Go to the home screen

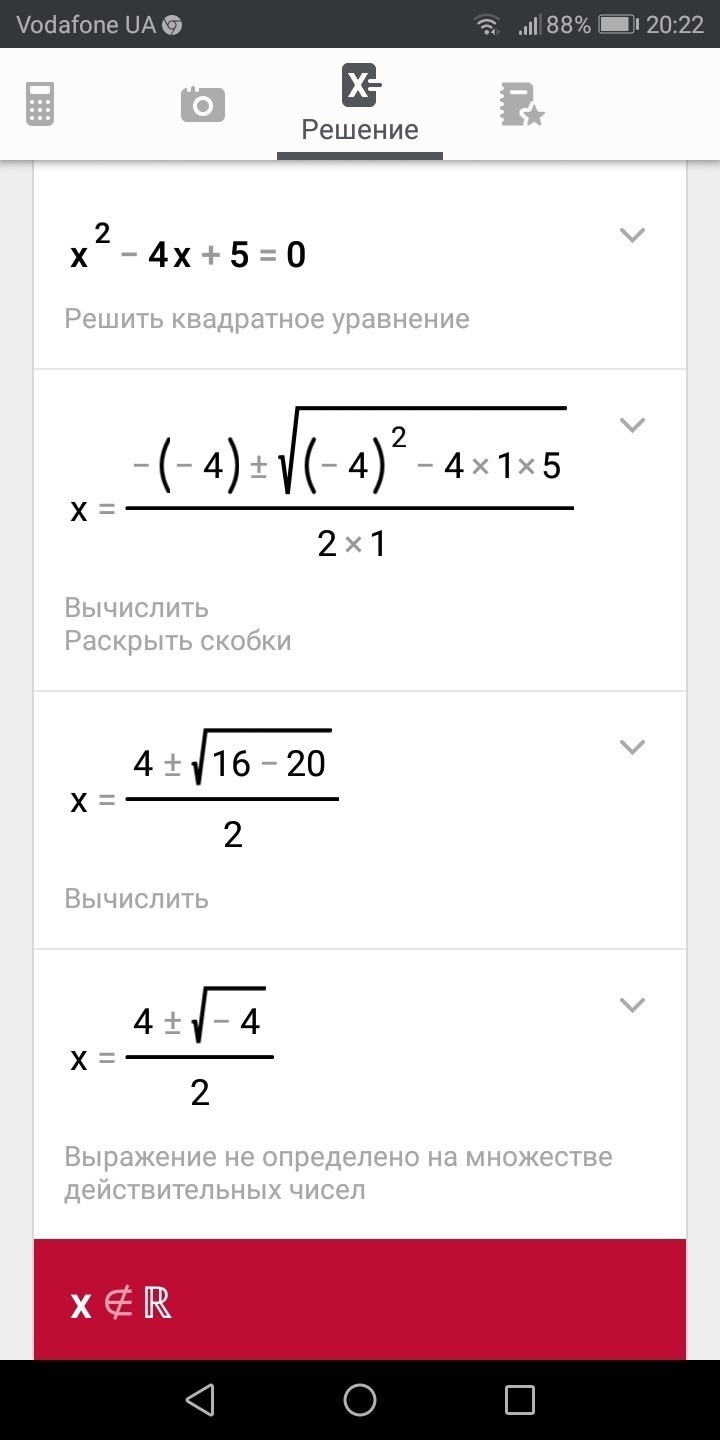tap(360, 1399)
